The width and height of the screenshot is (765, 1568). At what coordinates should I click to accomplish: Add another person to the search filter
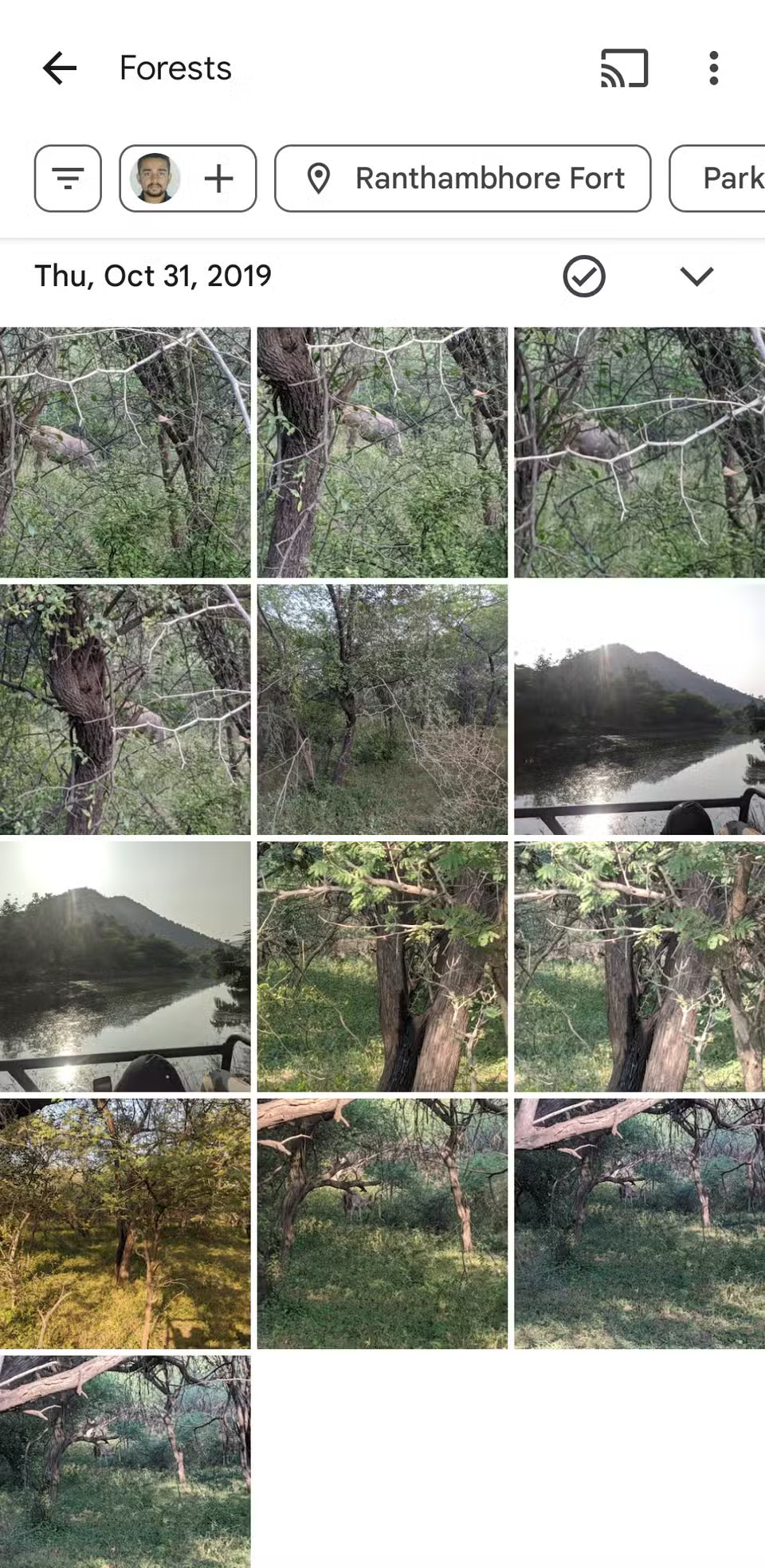click(218, 178)
